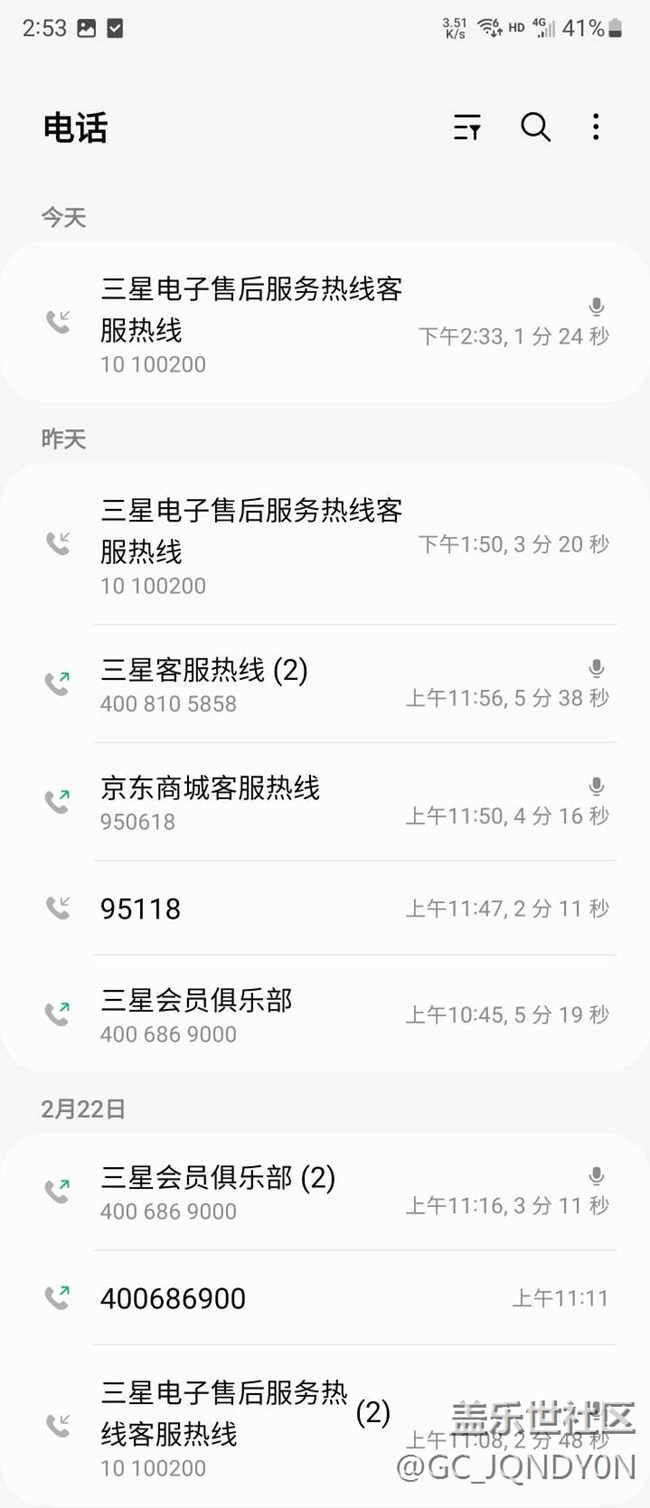This screenshot has width=650, height=1508.
Task: Select the 400686900 outgoing call entry
Action: click(325, 1298)
